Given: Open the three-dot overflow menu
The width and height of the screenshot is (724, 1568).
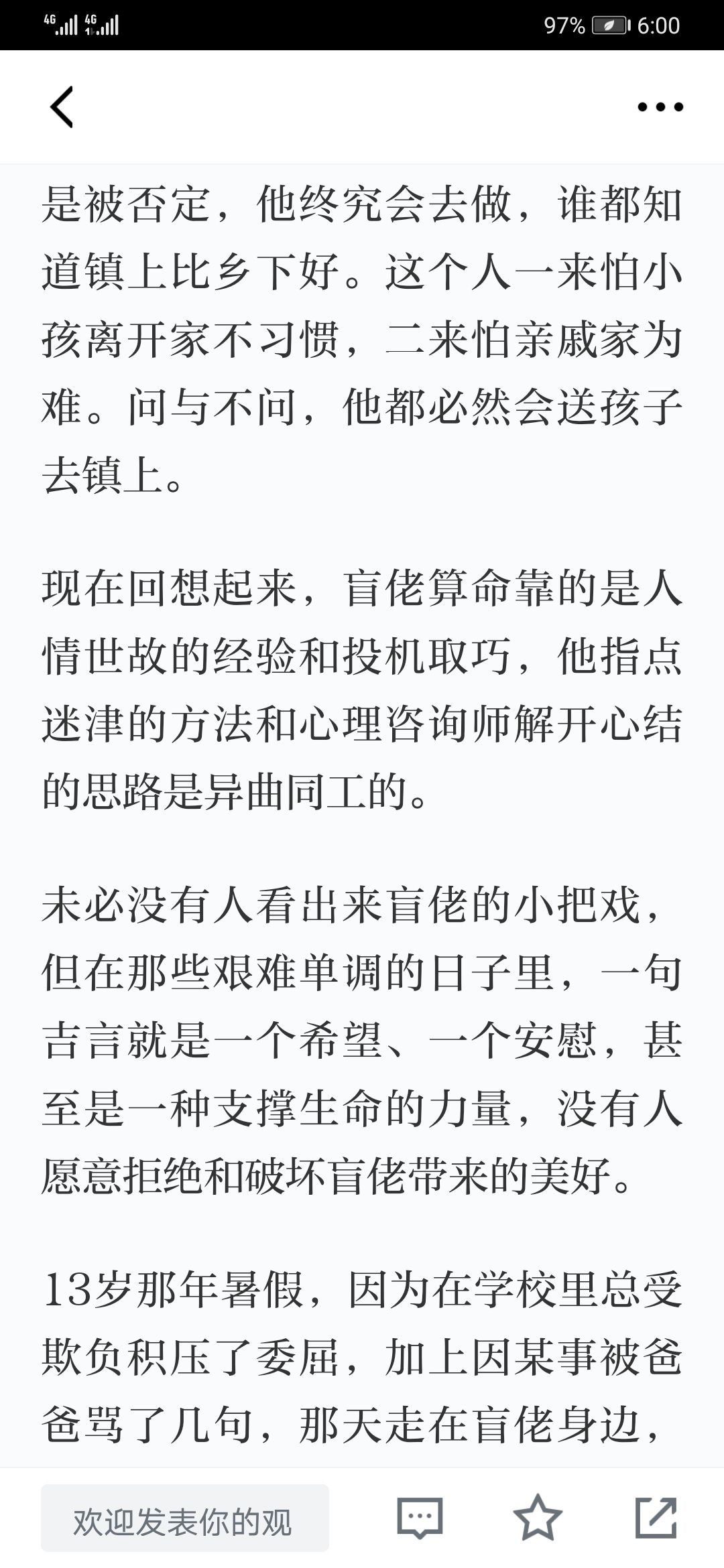Looking at the screenshot, I should coord(660,107).
